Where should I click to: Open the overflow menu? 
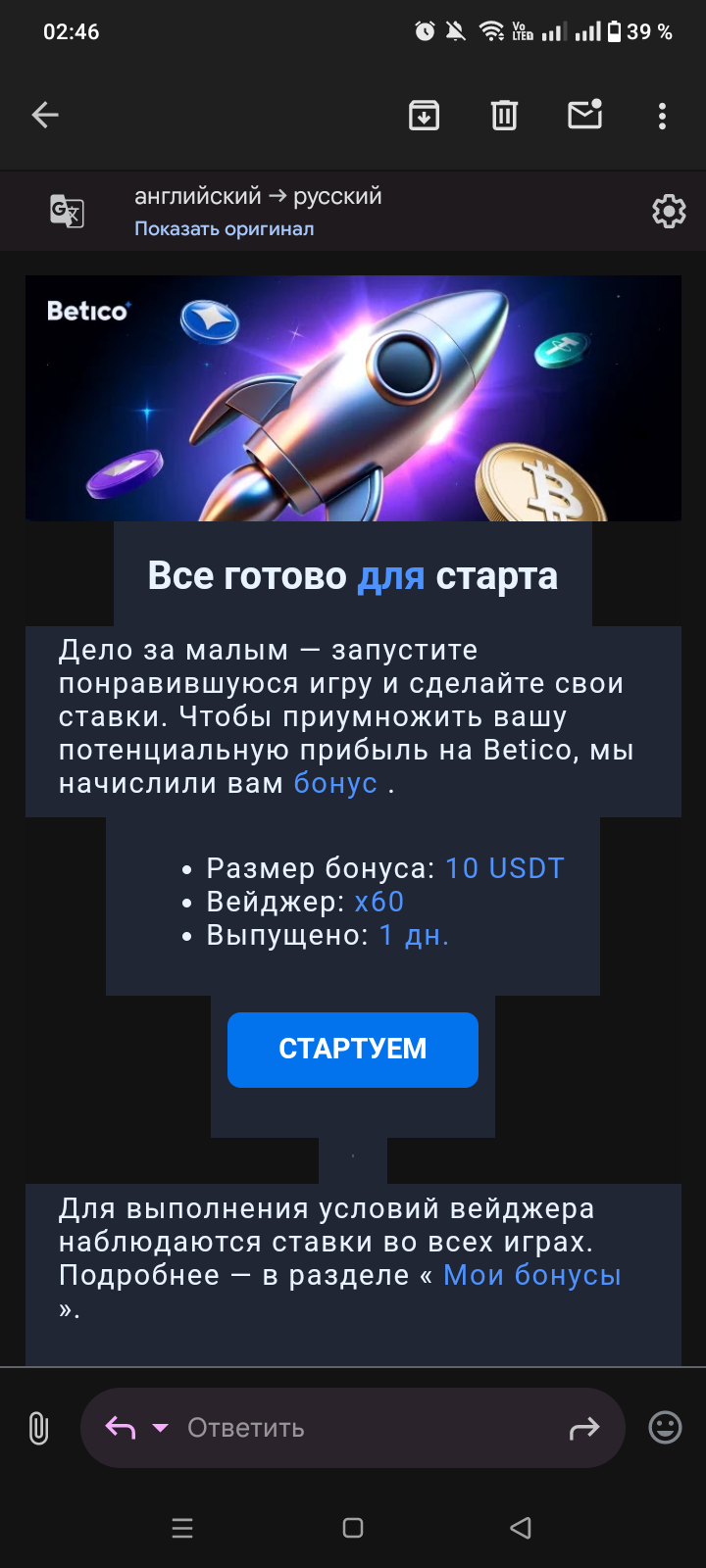tap(663, 116)
